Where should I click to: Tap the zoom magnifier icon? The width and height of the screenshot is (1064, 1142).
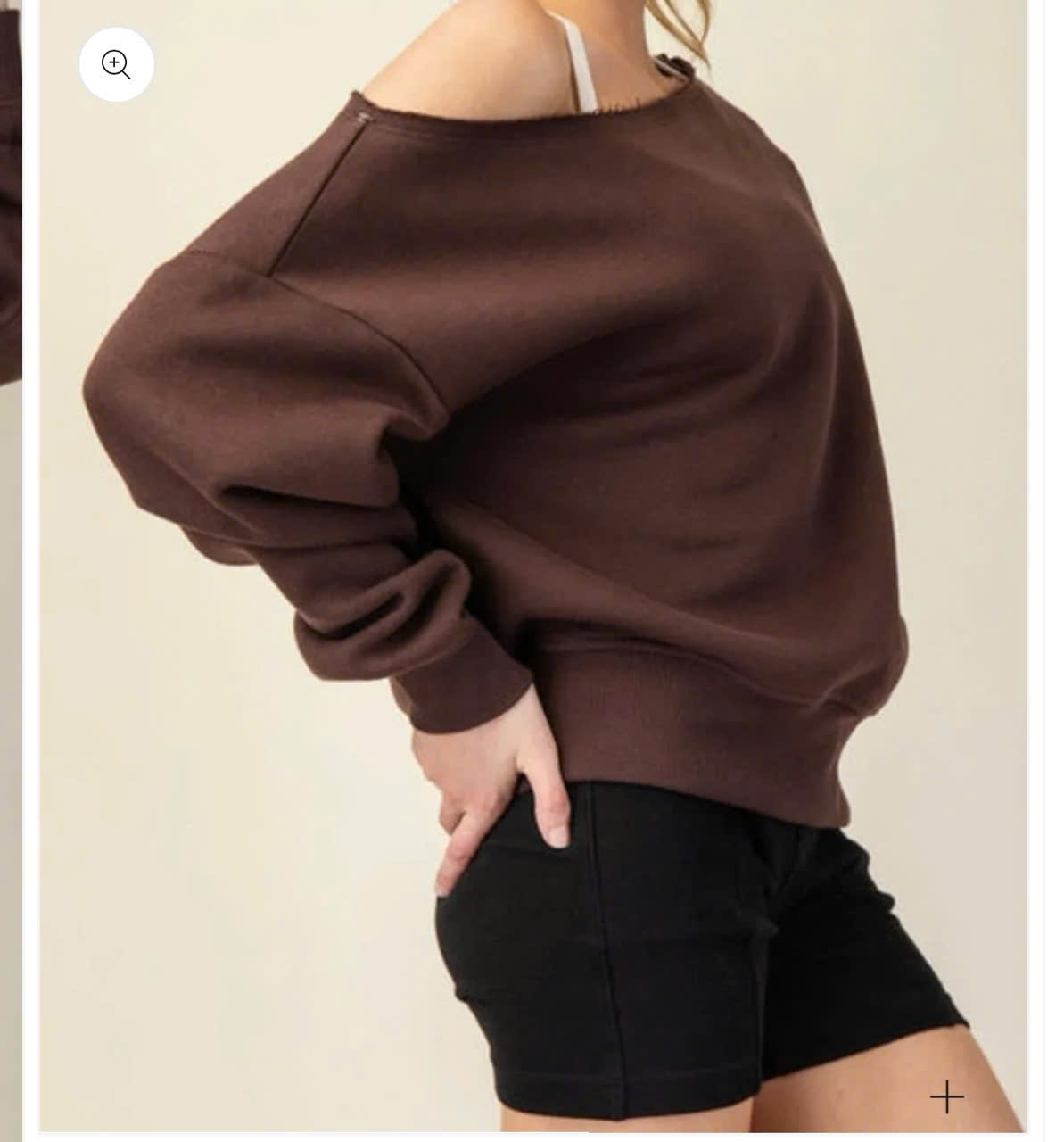[116, 65]
